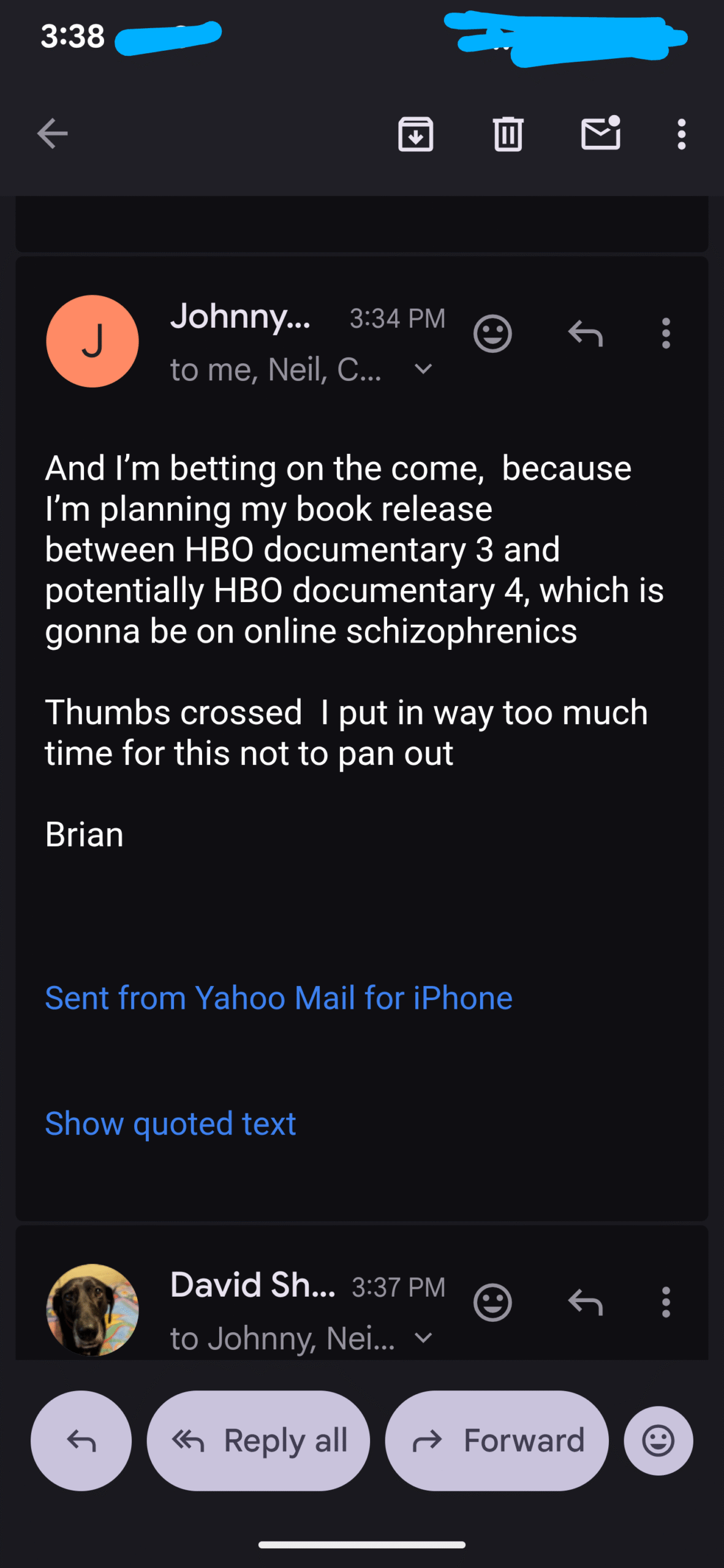724x1568 pixels.
Task: Reply to David's 3:37 PM message
Action: pyautogui.click(x=586, y=1302)
